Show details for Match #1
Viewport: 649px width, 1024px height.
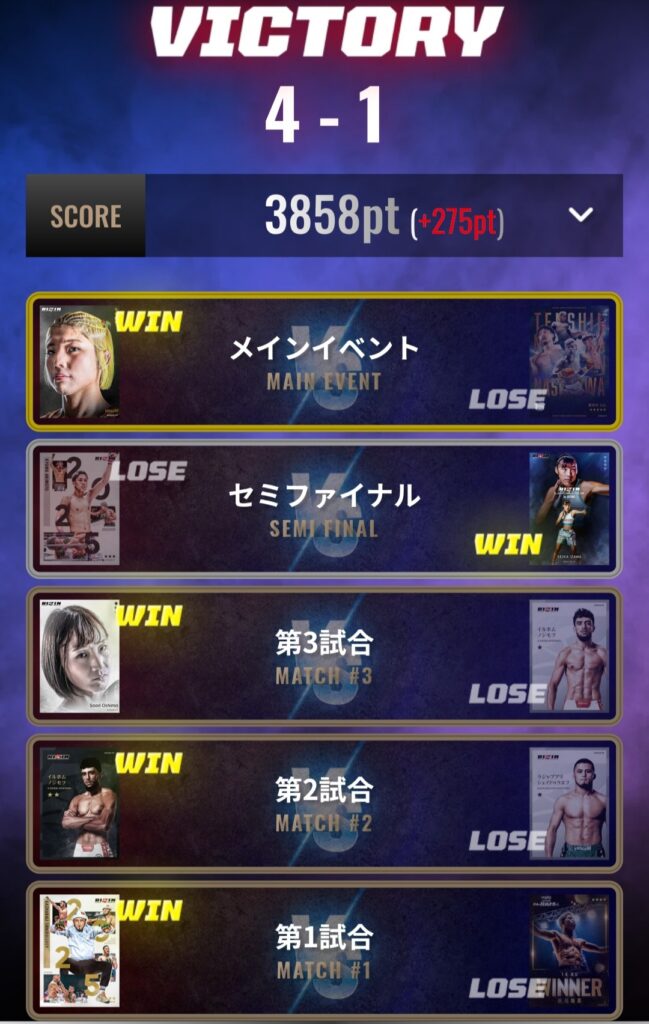click(x=324, y=951)
